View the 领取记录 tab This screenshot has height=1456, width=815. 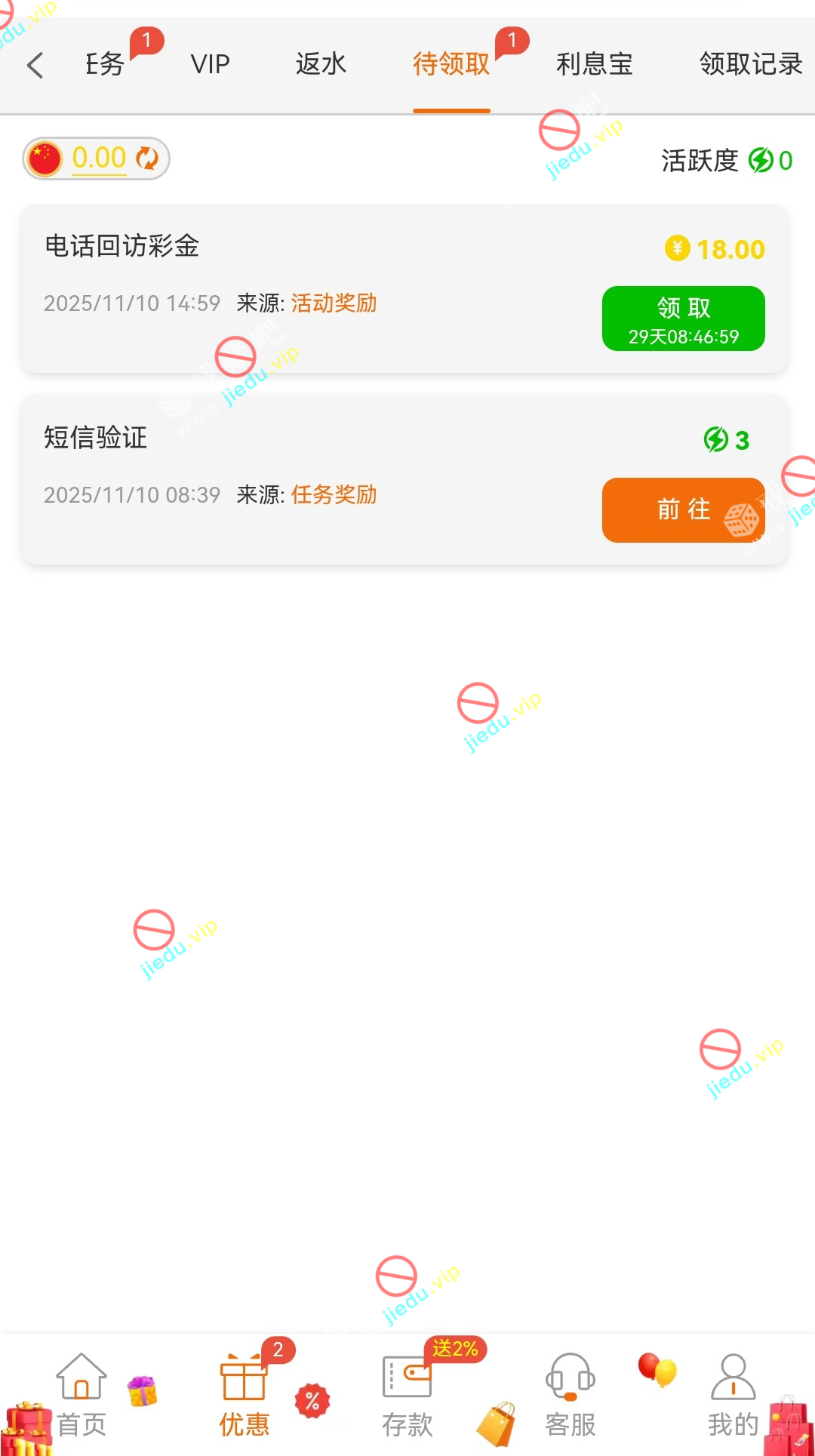coord(750,65)
